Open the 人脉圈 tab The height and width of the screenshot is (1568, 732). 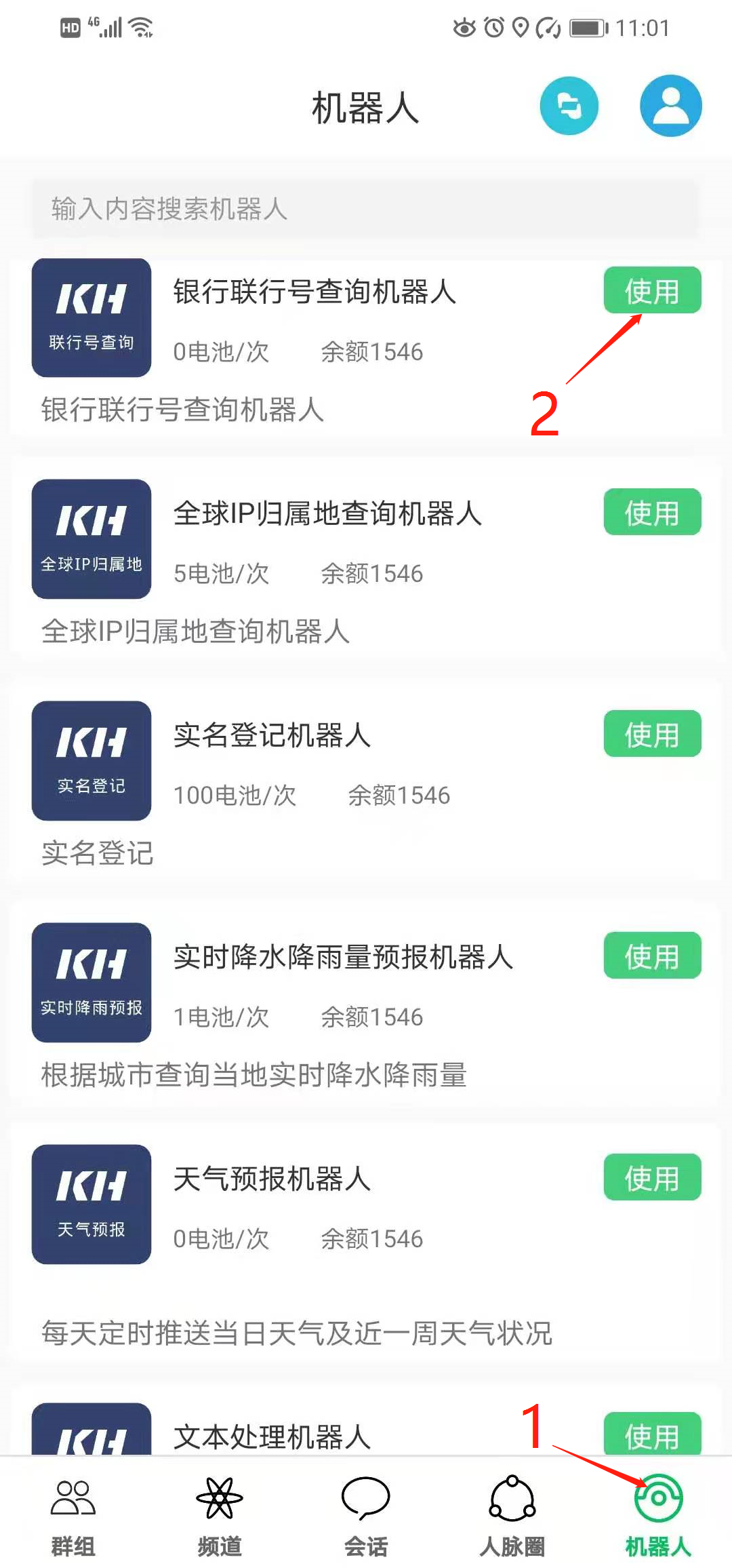point(512,1516)
